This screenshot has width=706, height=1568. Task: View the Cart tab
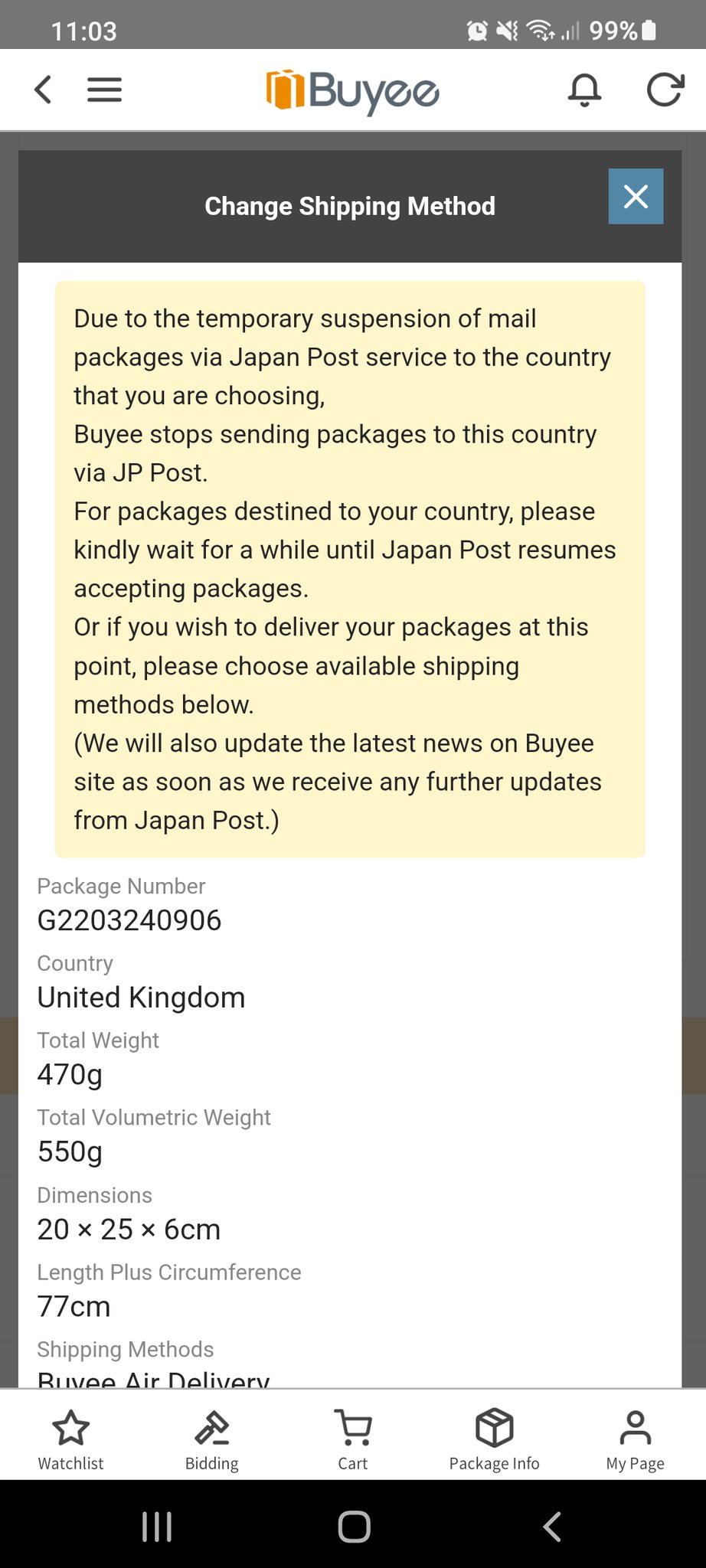(353, 1440)
